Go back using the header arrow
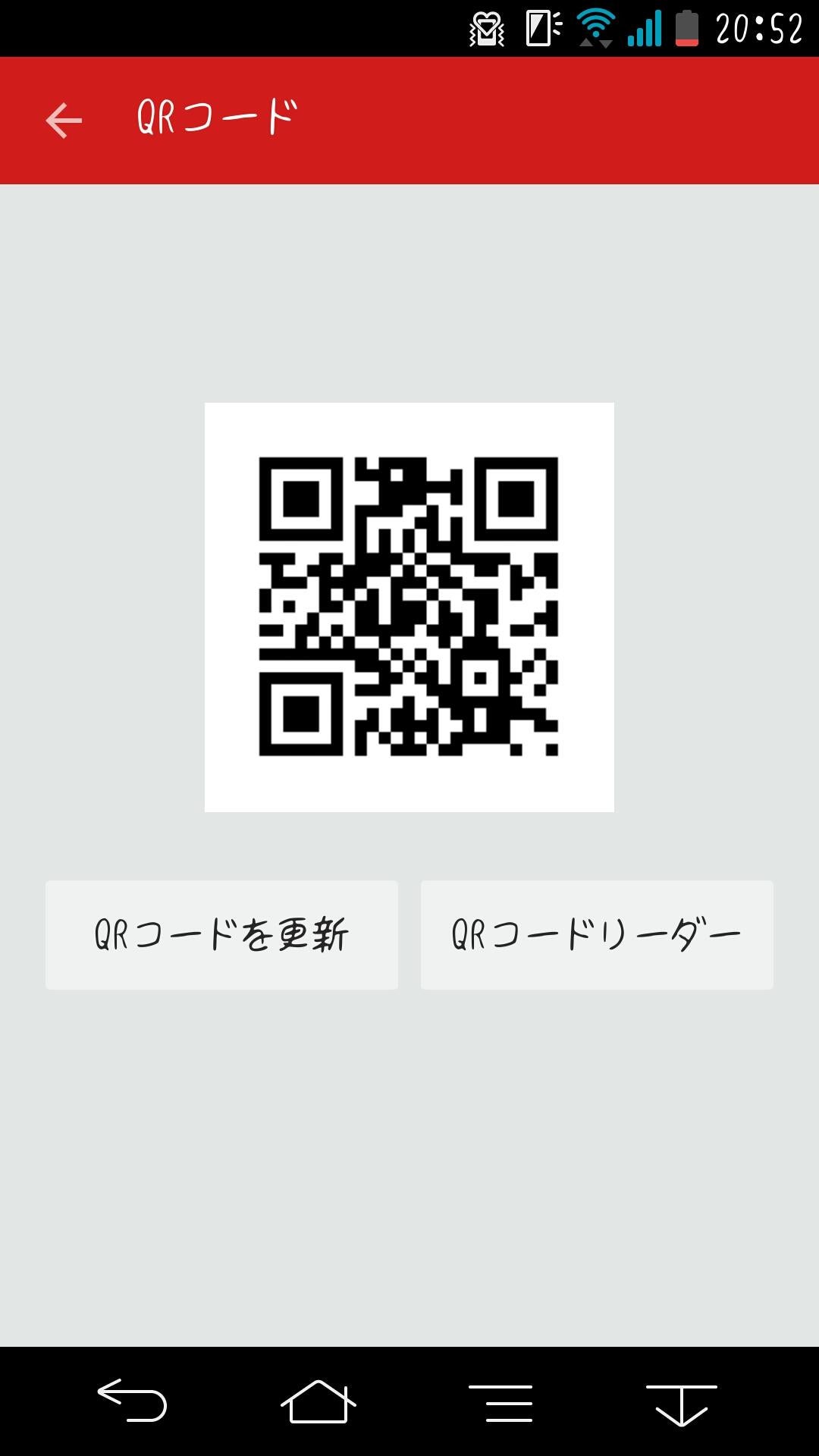This screenshot has width=819, height=1456. click(x=64, y=121)
